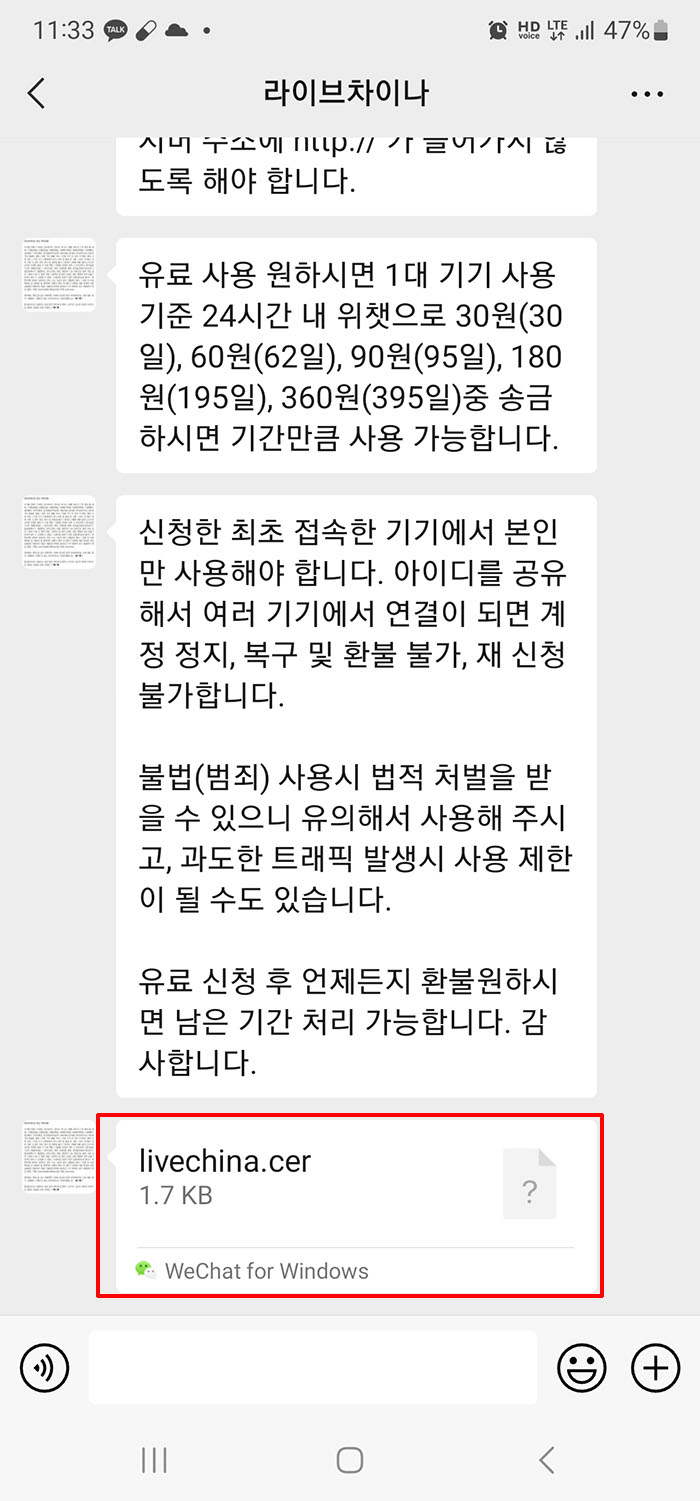Switch to voice message input
This screenshot has height=1501, width=700.
[x=44, y=1367]
